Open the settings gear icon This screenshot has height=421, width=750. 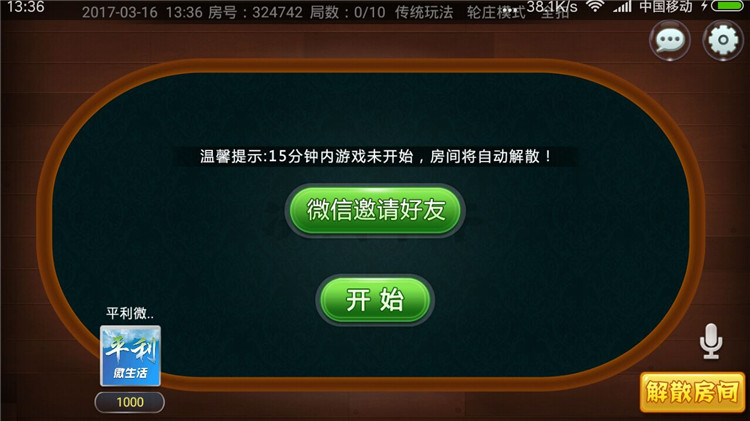[723, 41]
